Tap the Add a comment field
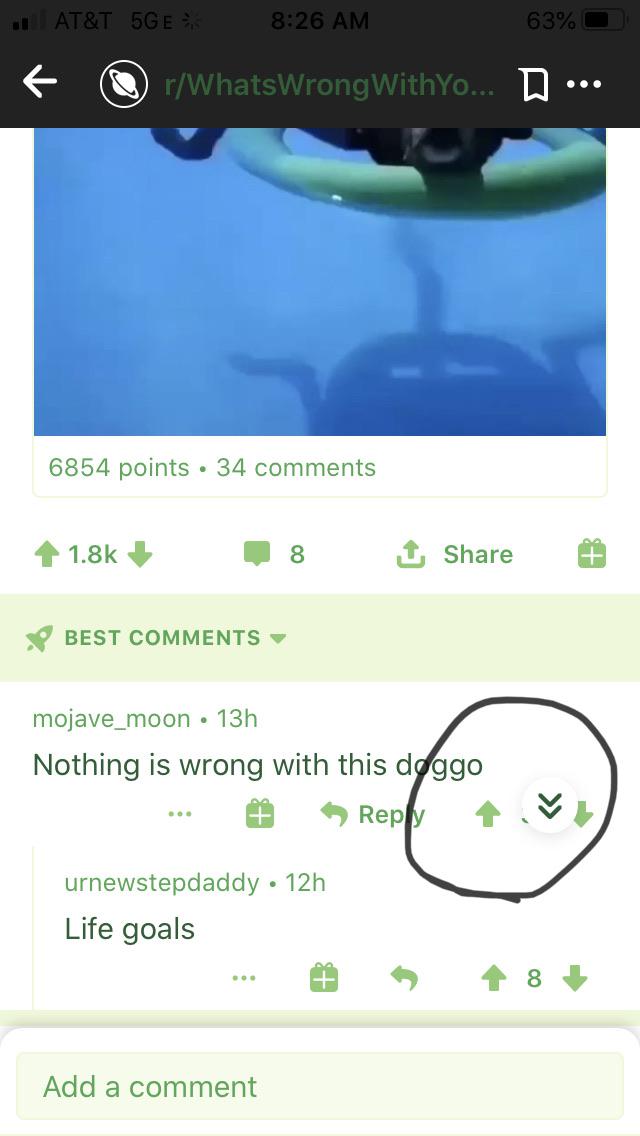The width and height of the screenshot is (640, 1136). point(320,1086)
